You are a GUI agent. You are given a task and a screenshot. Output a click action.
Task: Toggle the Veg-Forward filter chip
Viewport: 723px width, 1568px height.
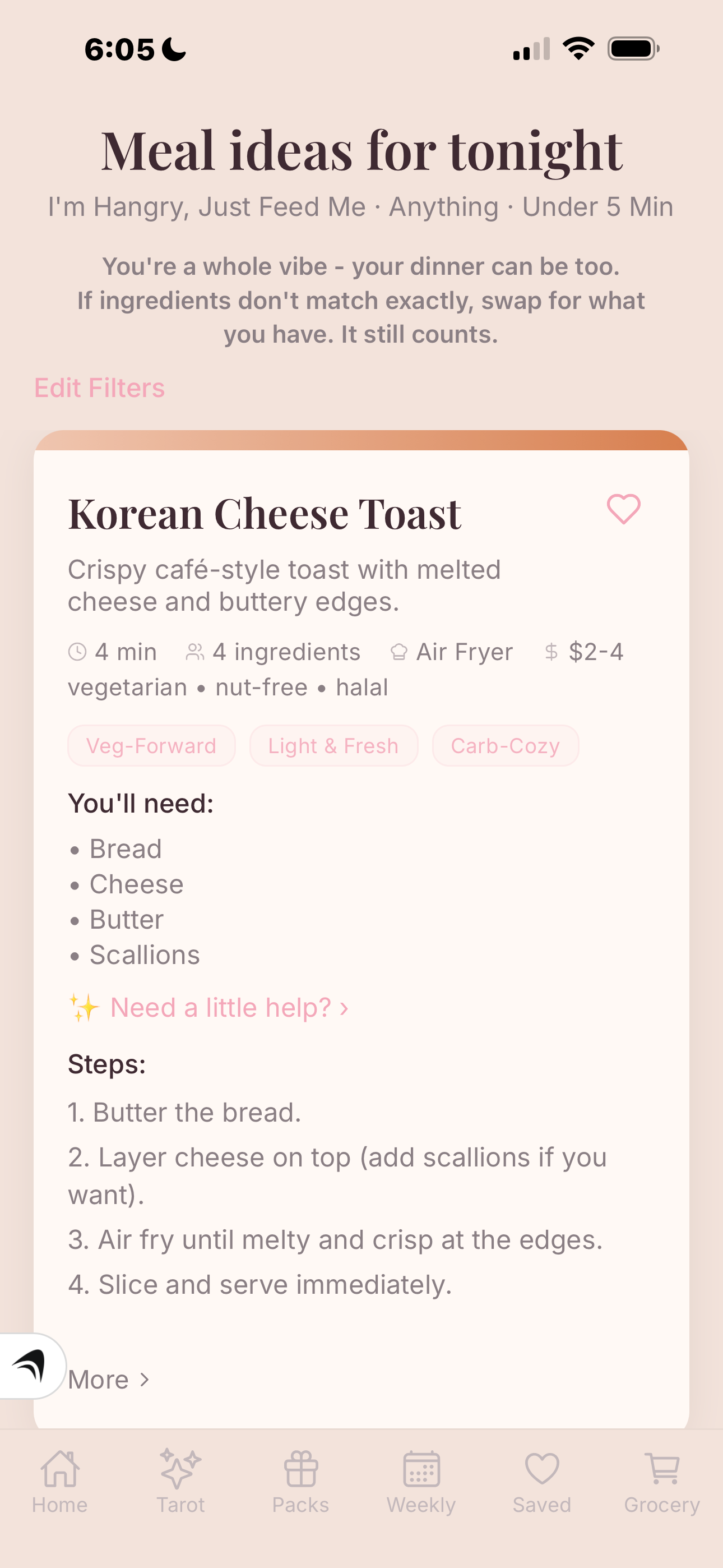150,745
